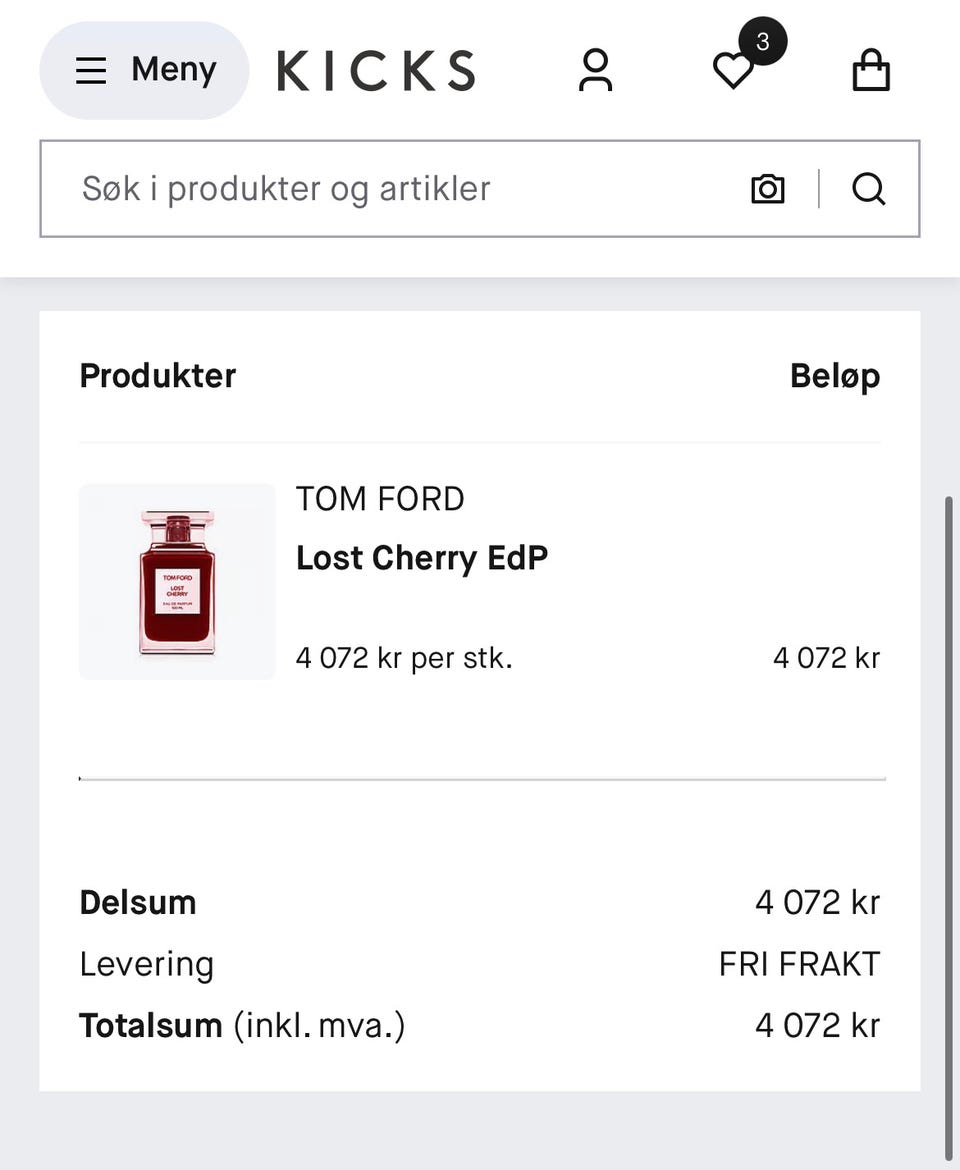
Task: Submit search with the magnifier icon
Action: click(x=868, y=189)
